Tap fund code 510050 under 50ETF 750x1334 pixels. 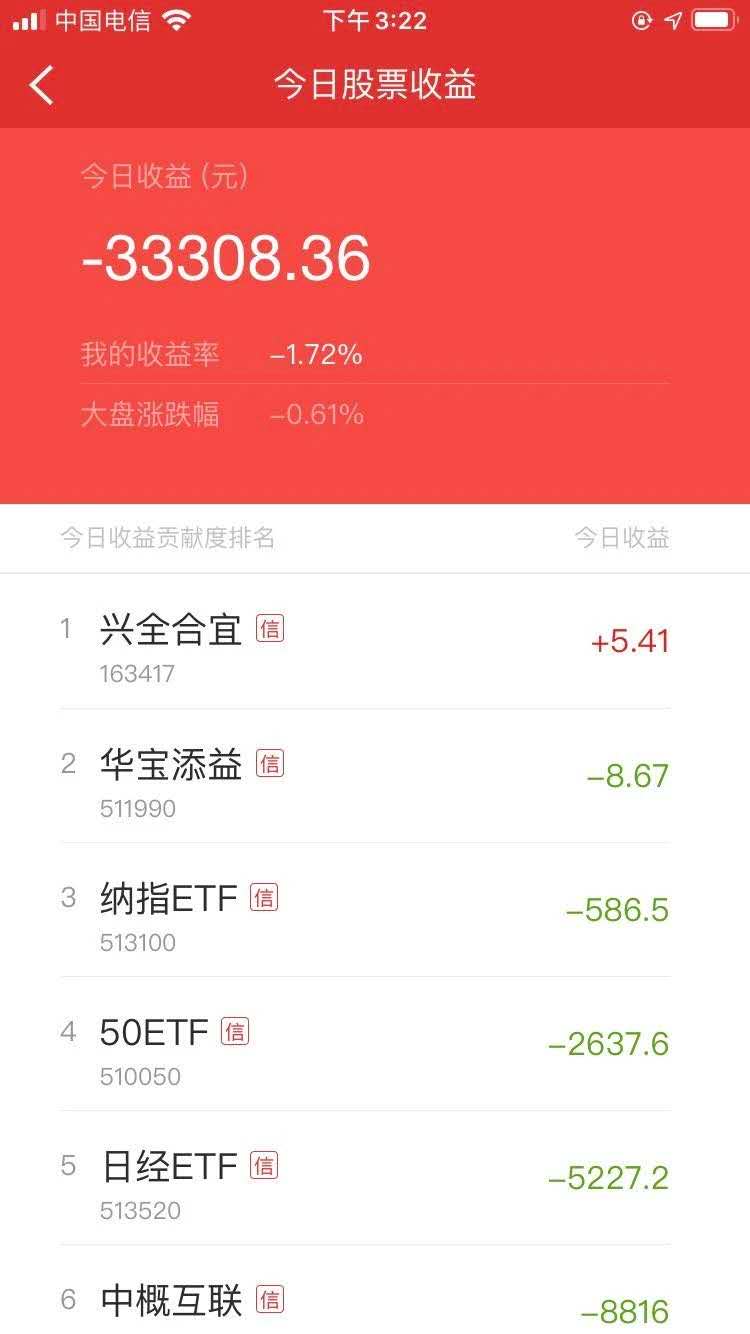click(x=140, y=1076)
